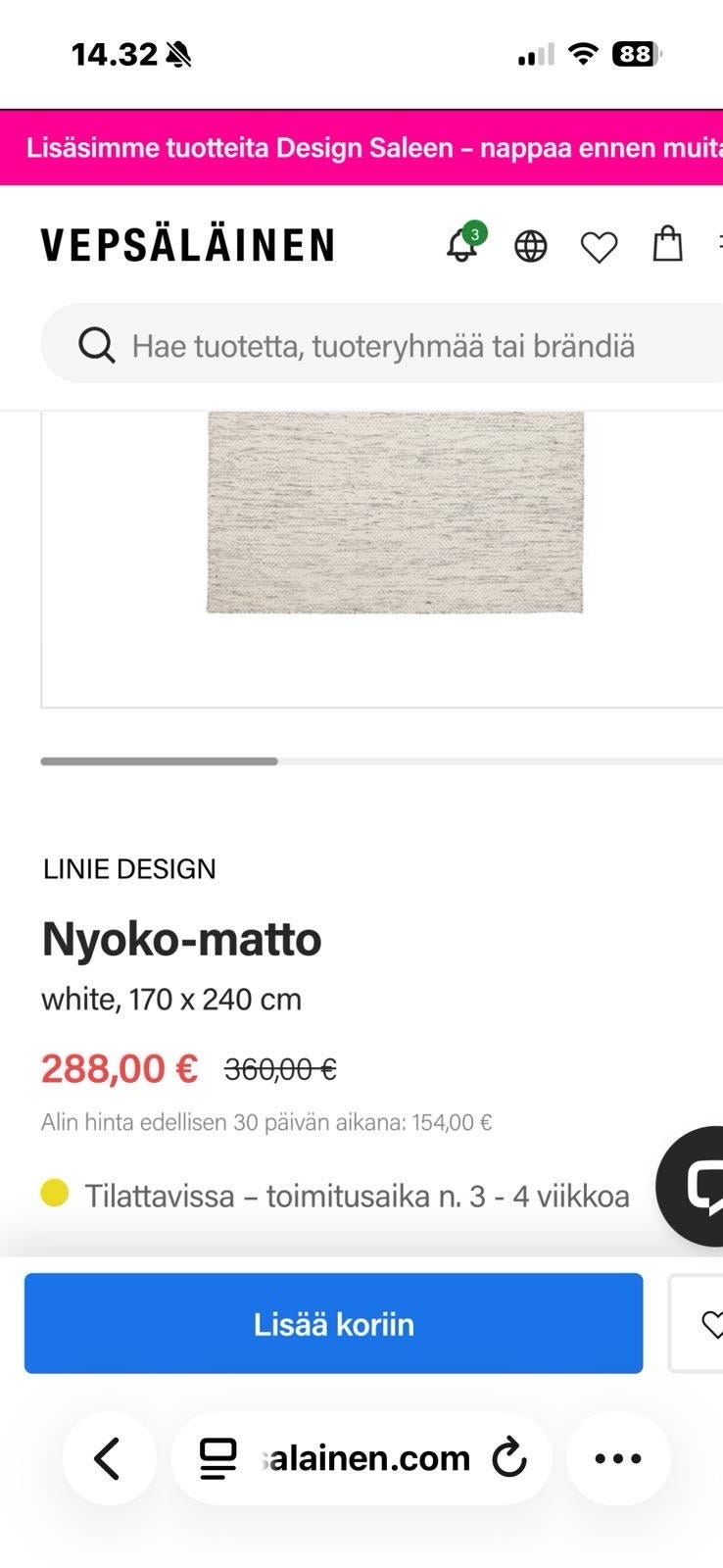Image resolution: width=723 pixels, height=1568 pixels.
Task: Open the live chat bubble
Action: (x=698, y=1186)
